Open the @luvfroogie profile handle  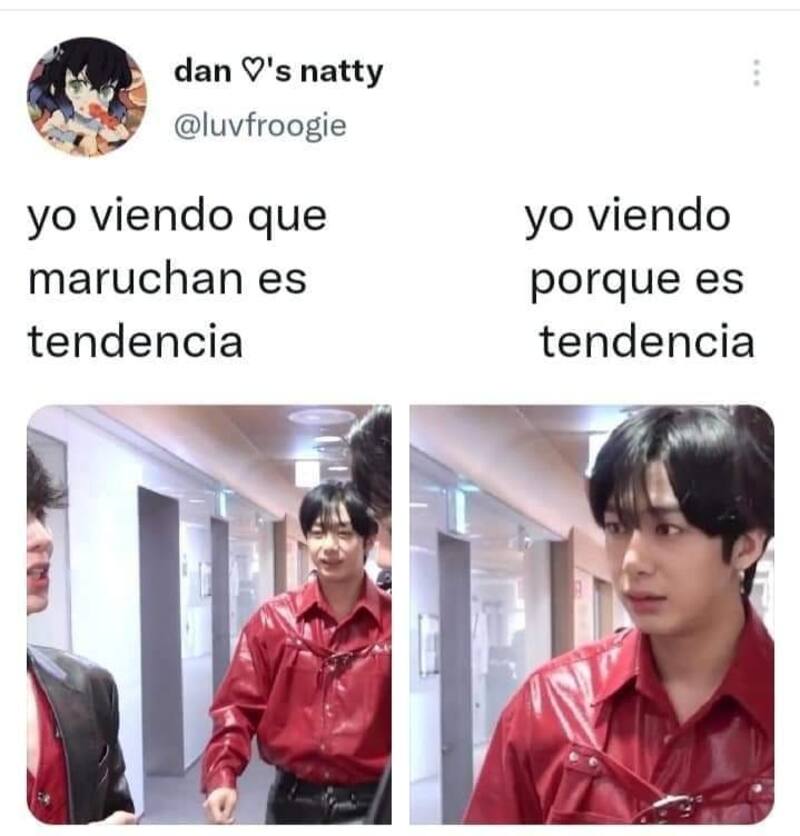pos(260,127)
